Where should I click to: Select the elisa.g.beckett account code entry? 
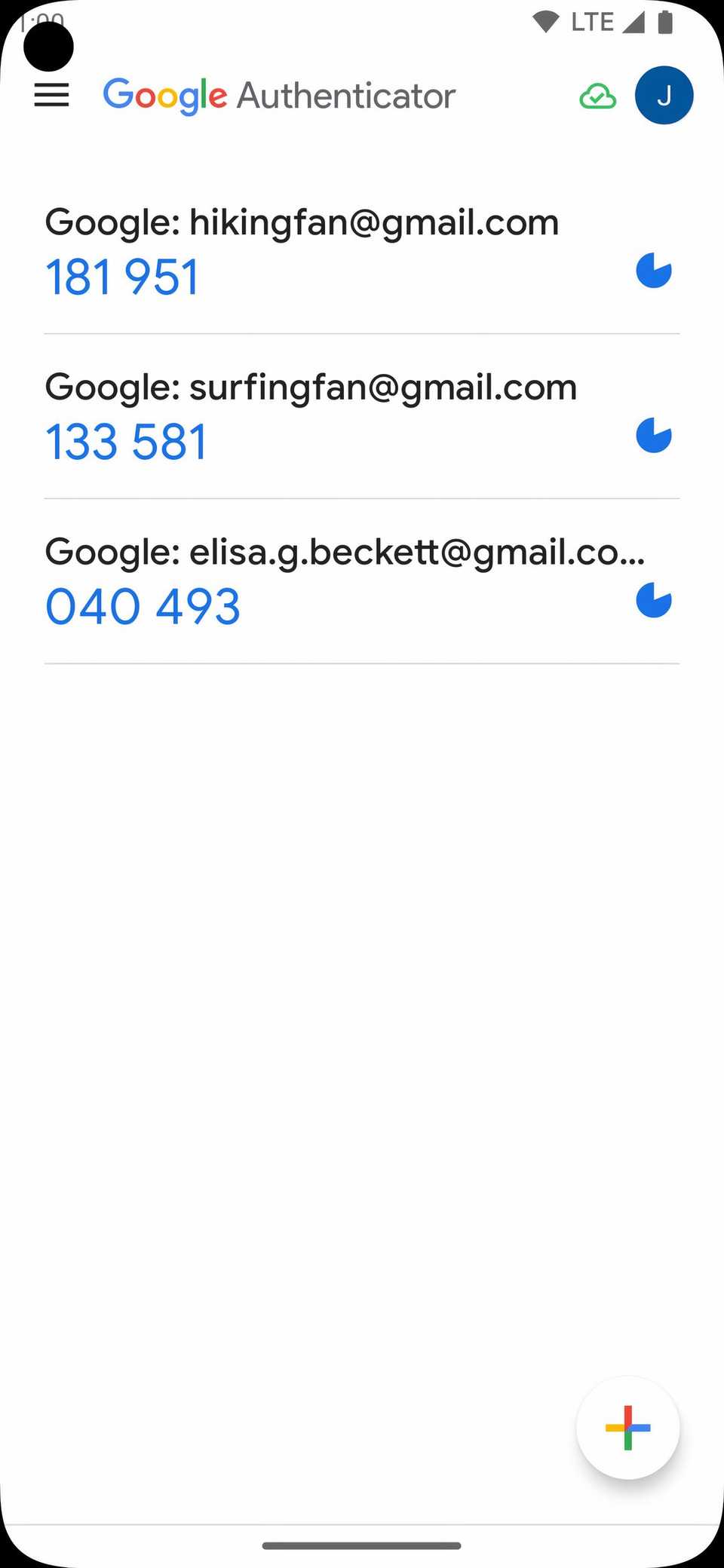[362, 581]
